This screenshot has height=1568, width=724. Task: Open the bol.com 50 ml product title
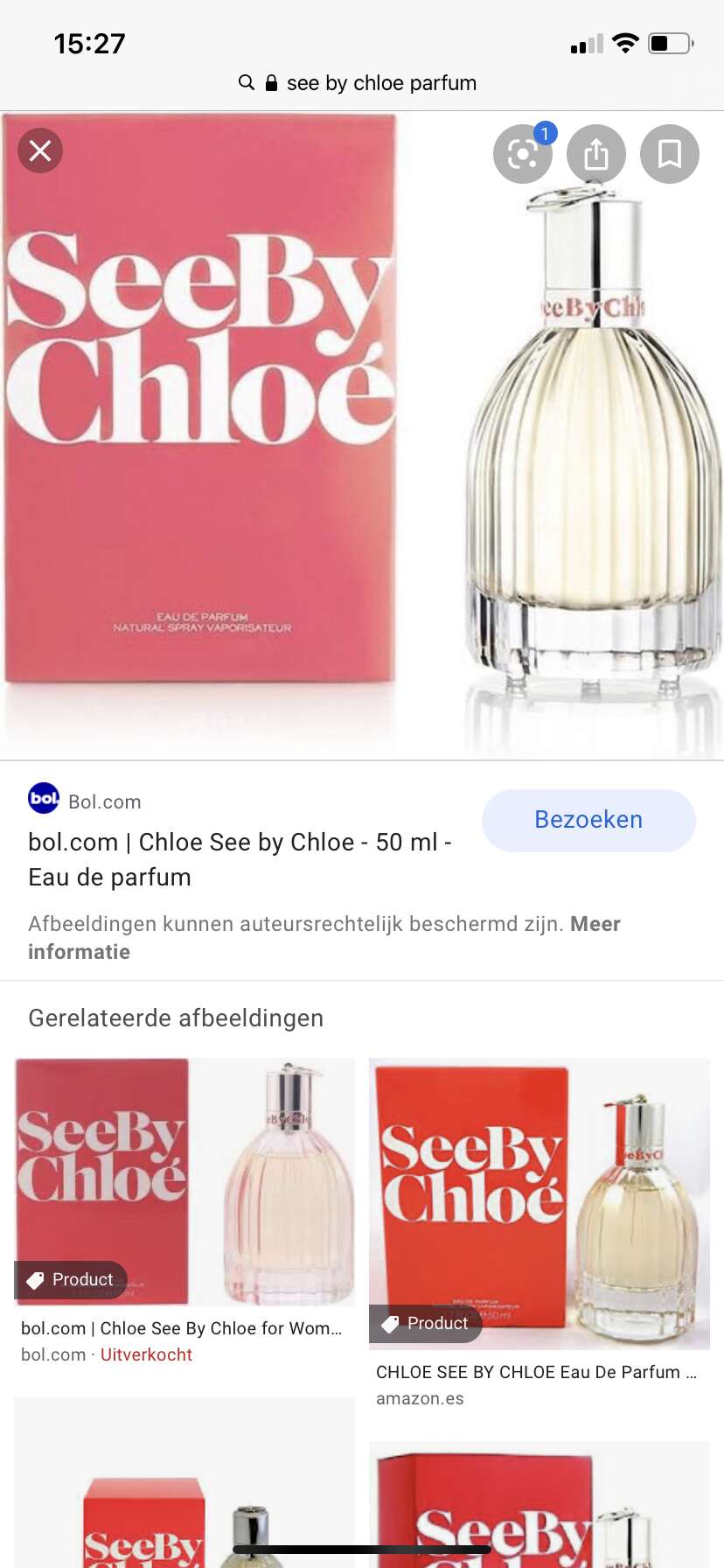coord(240,859)
